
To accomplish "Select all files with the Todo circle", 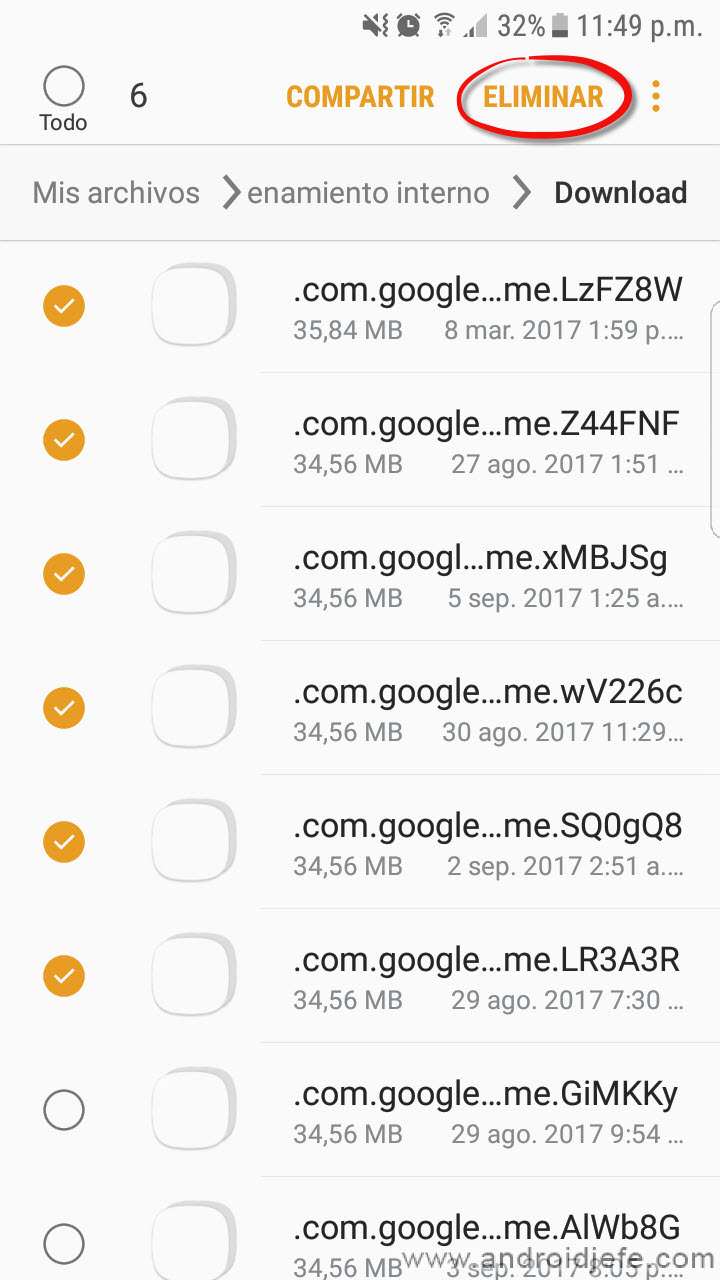I will [x=64, y=88].
